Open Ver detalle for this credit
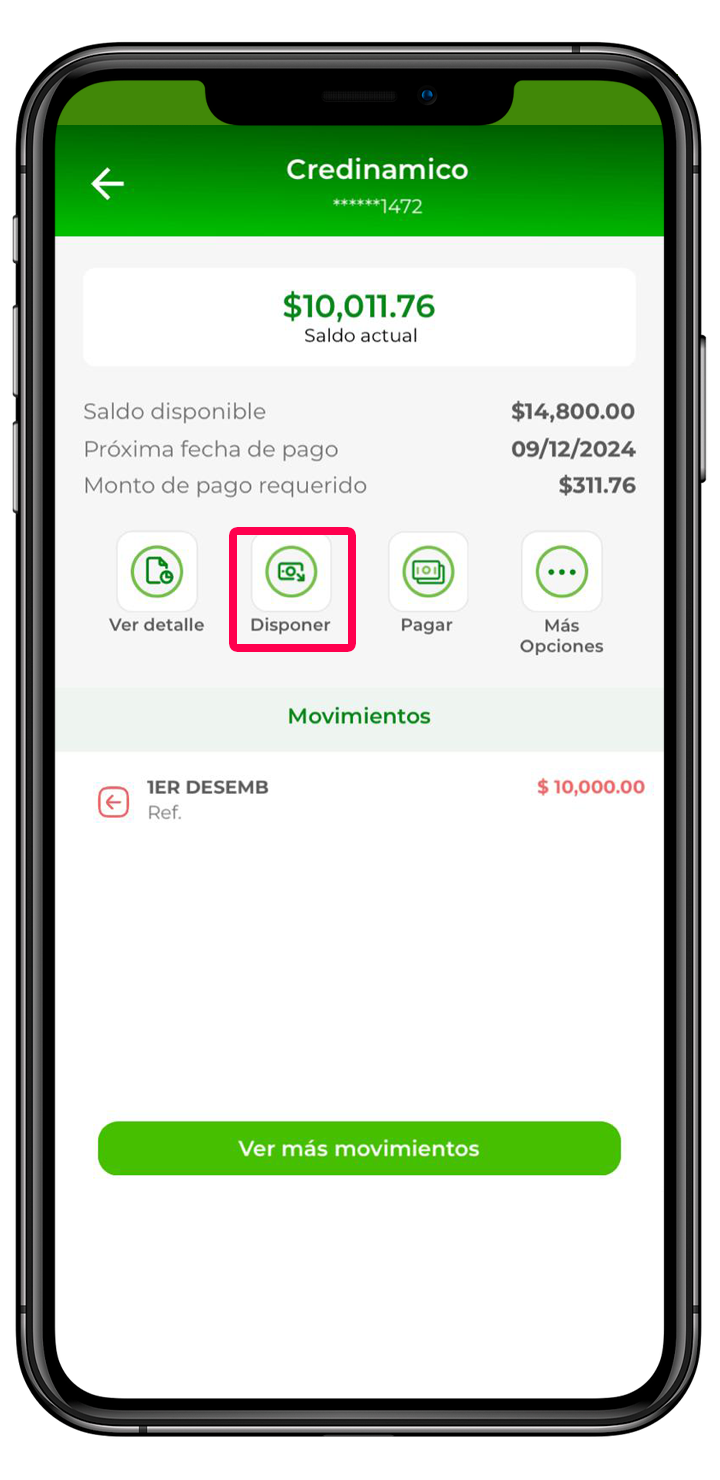The height and width of the screenshot is (1480, 720). tap(157, 572)
